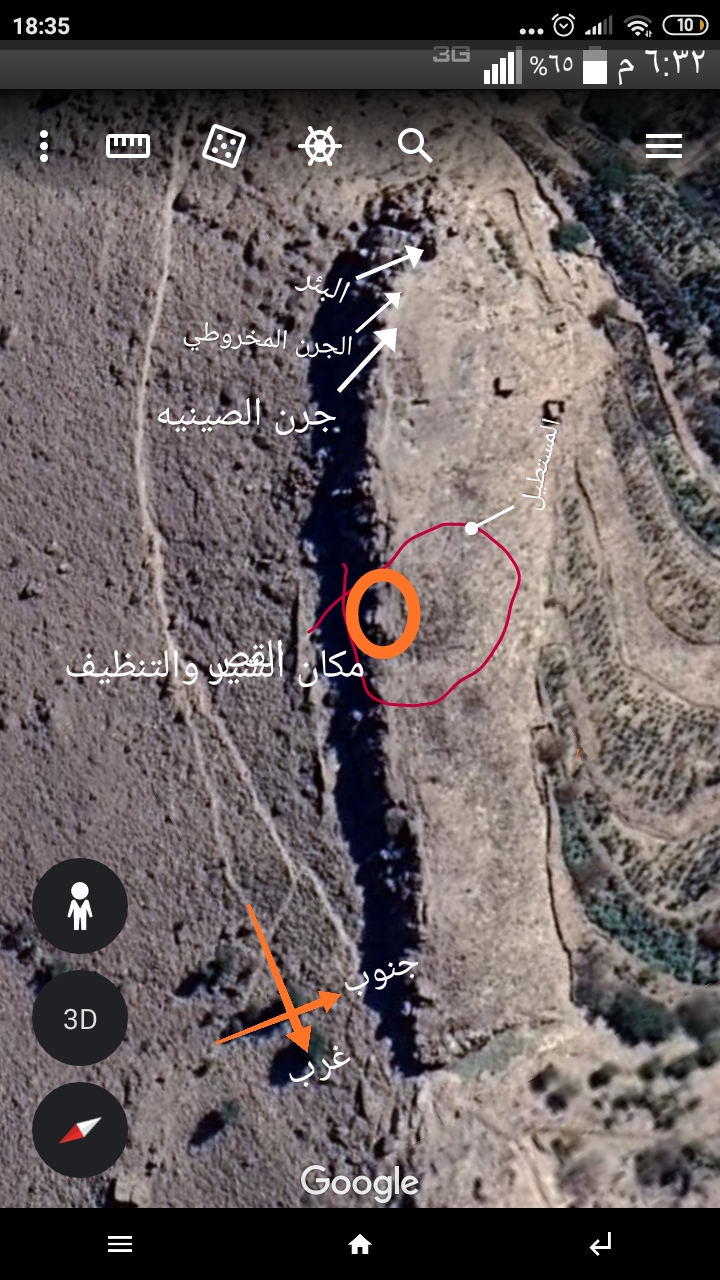Go back using system back key
This screenshot has width=720, height=1280.
point(600,1244)
